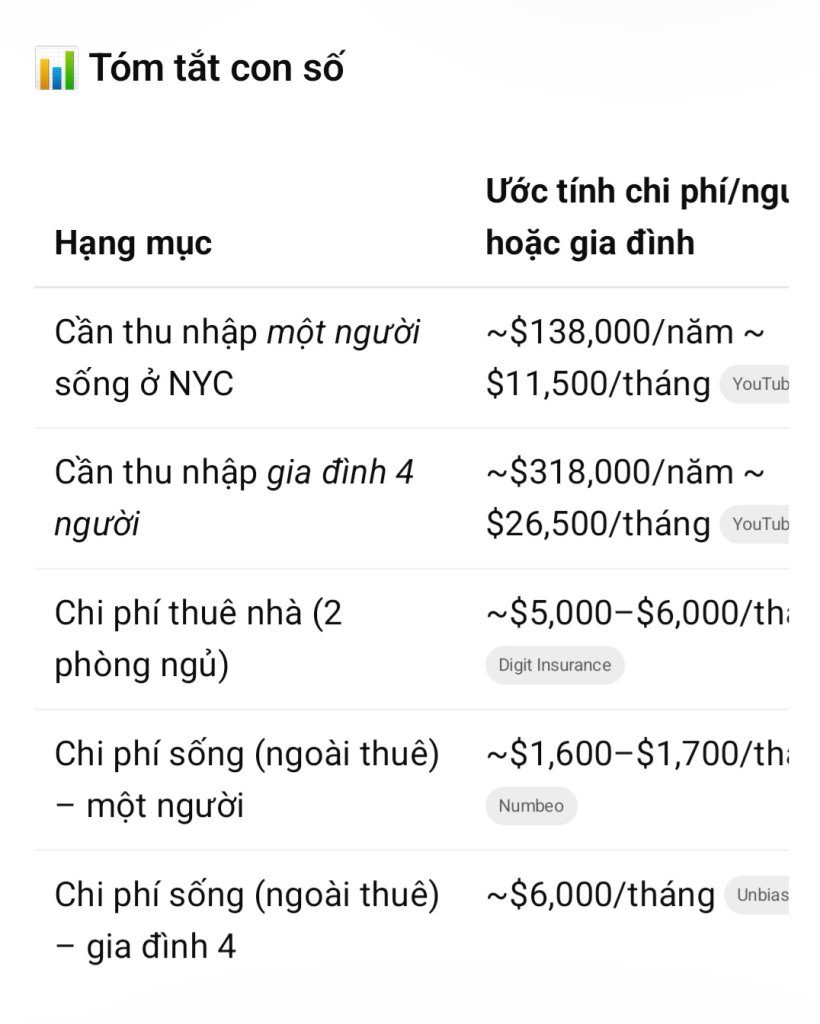820x1024 pixels.
Task: Open YouTube source beside $26,500/tháng
Action: click(757, 524)
